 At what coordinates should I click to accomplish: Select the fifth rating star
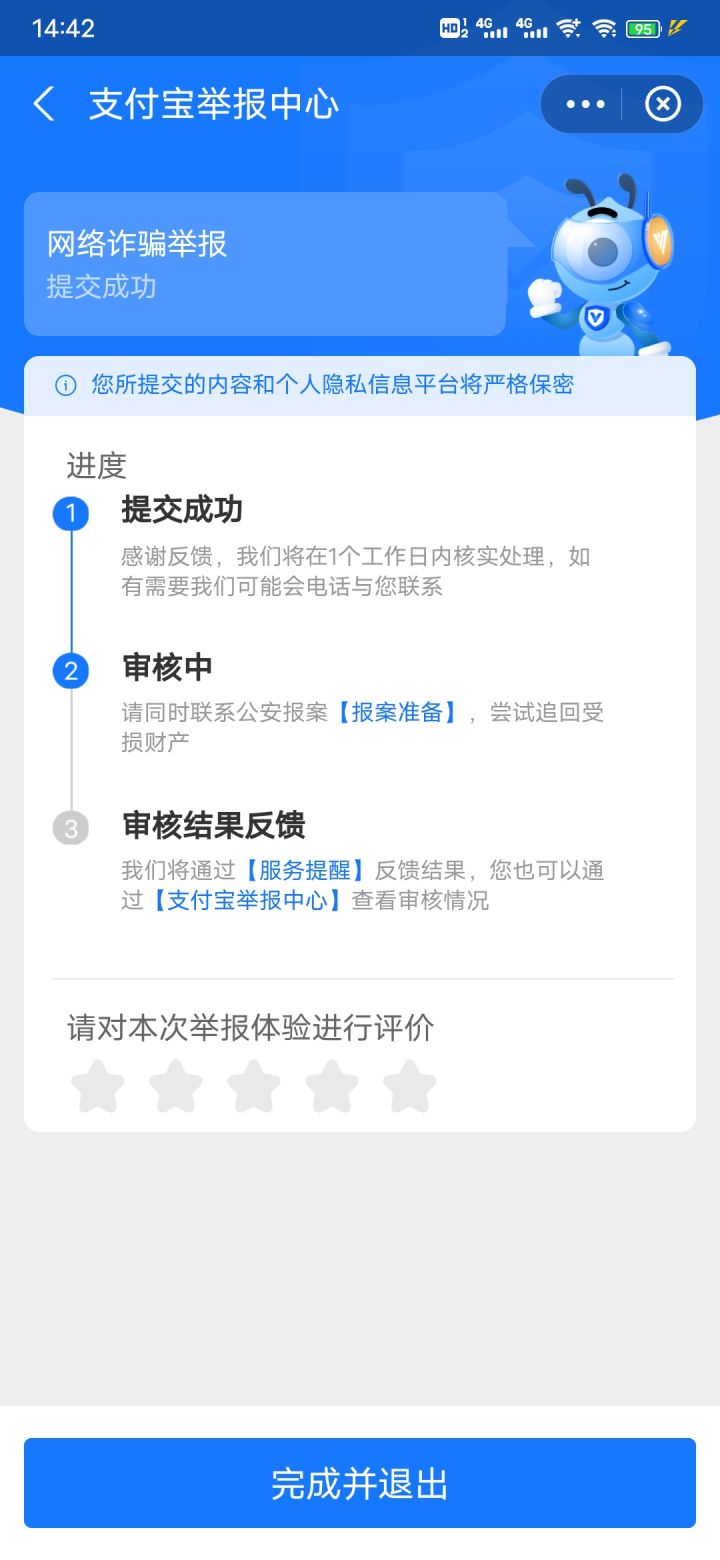tap(410, 1085)
